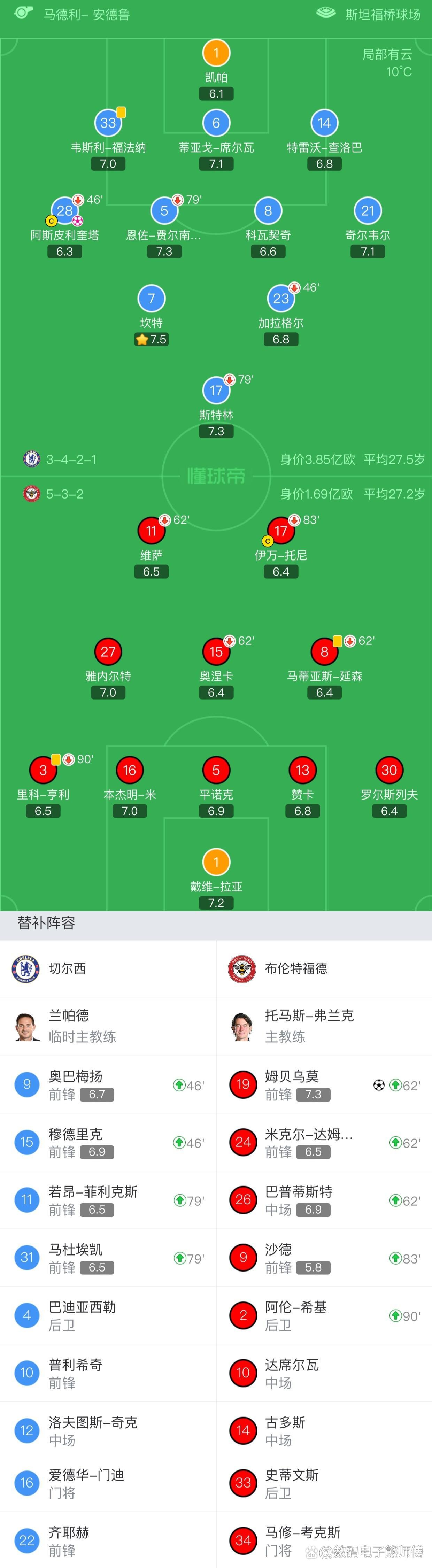Open goalkeeper 戴维-拉亚's details

point(216,863)
